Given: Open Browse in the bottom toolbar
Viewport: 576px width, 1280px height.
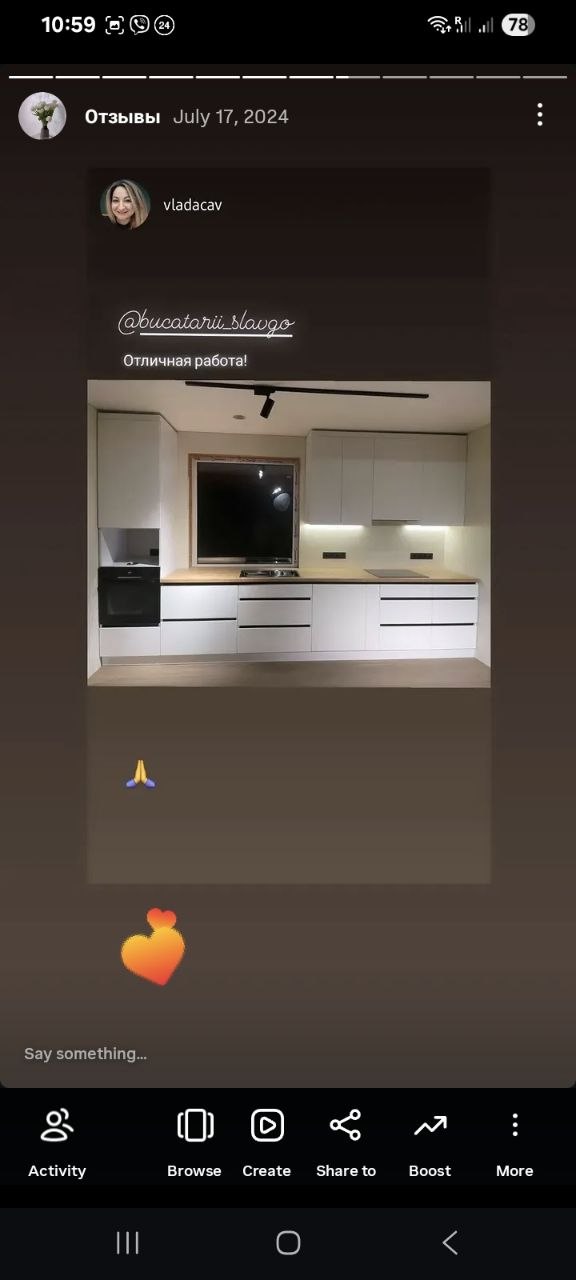Looking at the screenshot, I should coord(194,1143).
